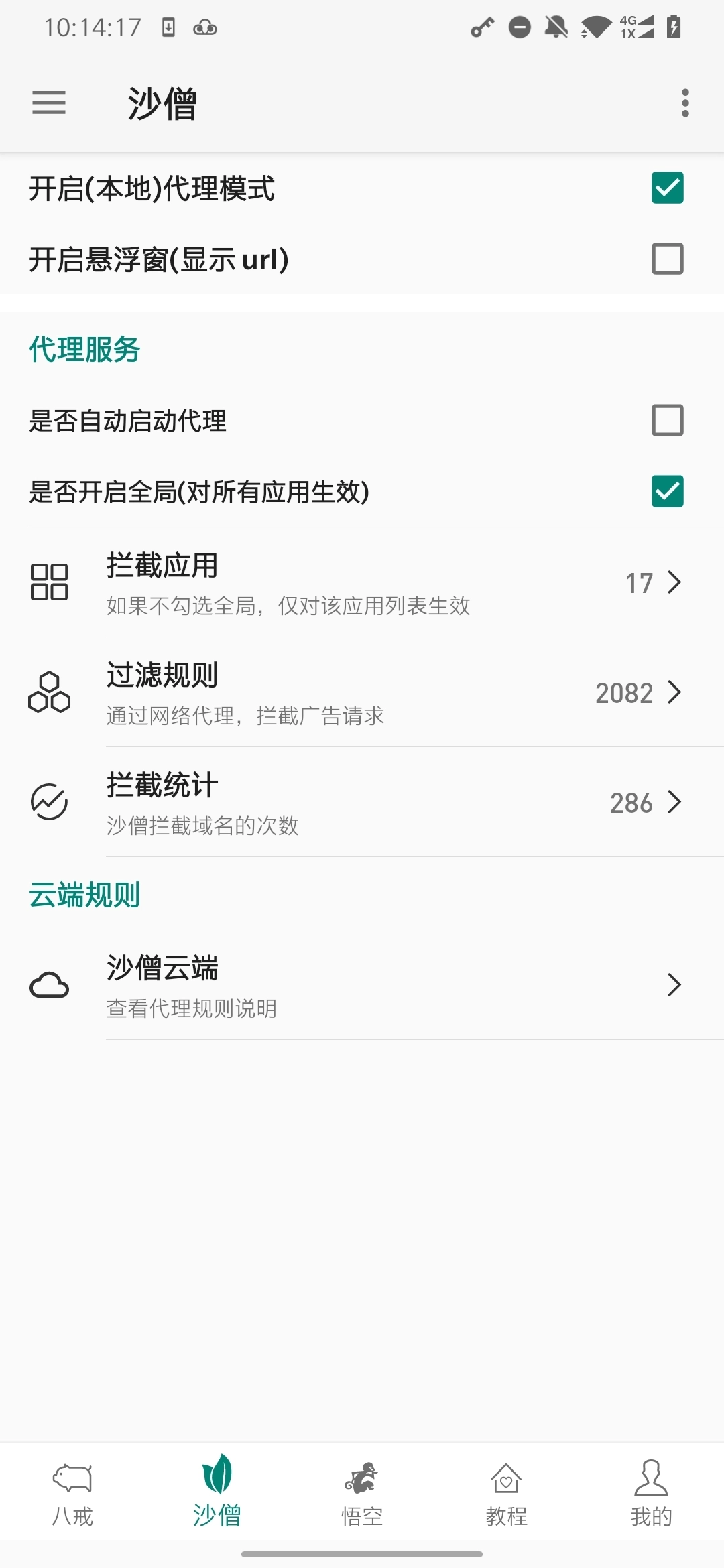
Task: Enable 开启悬浮窗(显示url) checkbox
Action: 667,259
